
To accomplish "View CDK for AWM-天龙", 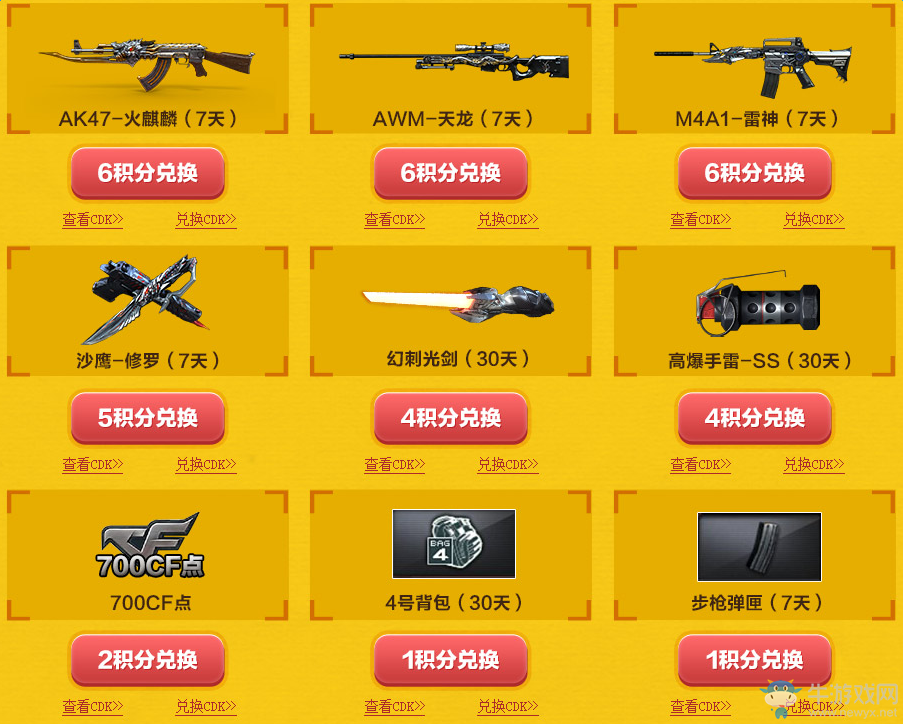I will [x=394, y=220].
